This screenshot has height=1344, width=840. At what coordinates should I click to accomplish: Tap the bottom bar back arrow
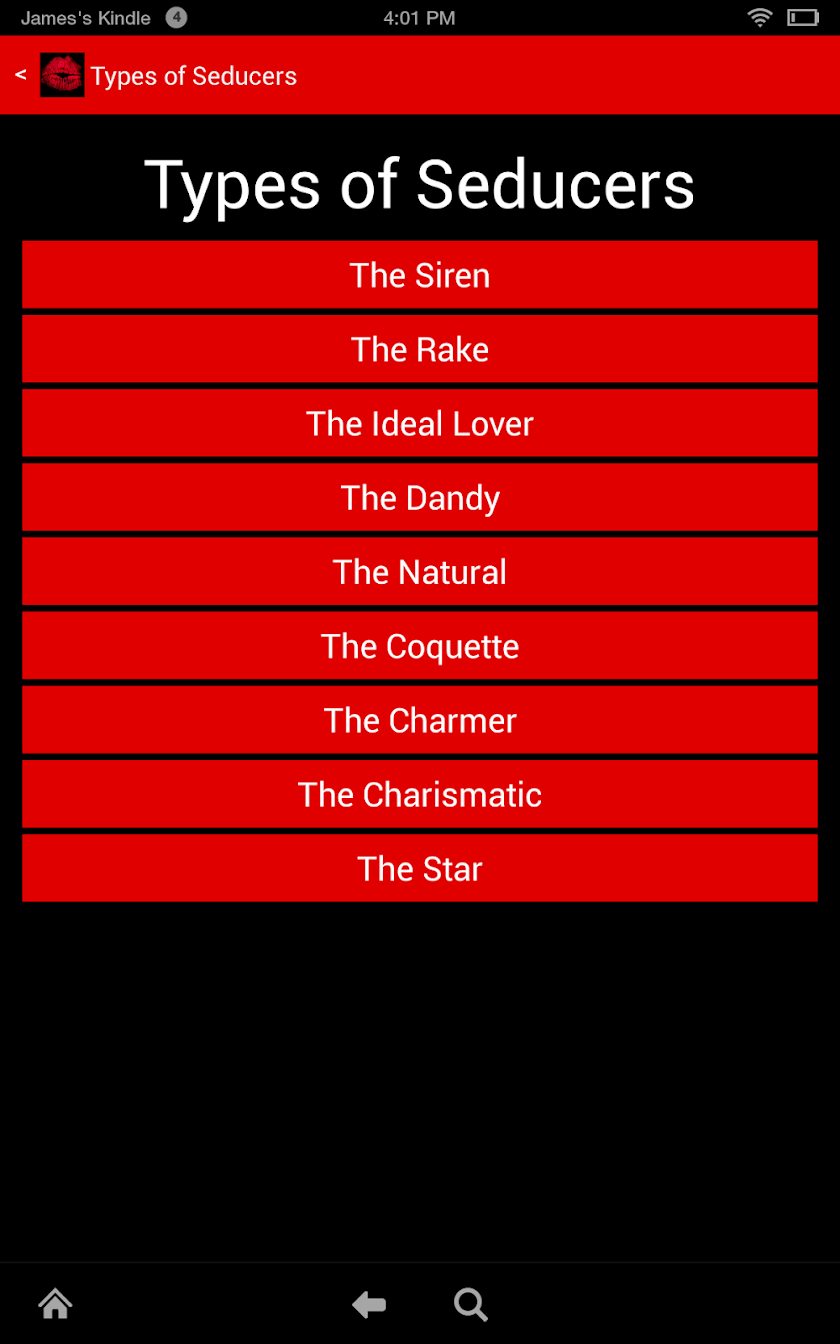[369, 1304]
